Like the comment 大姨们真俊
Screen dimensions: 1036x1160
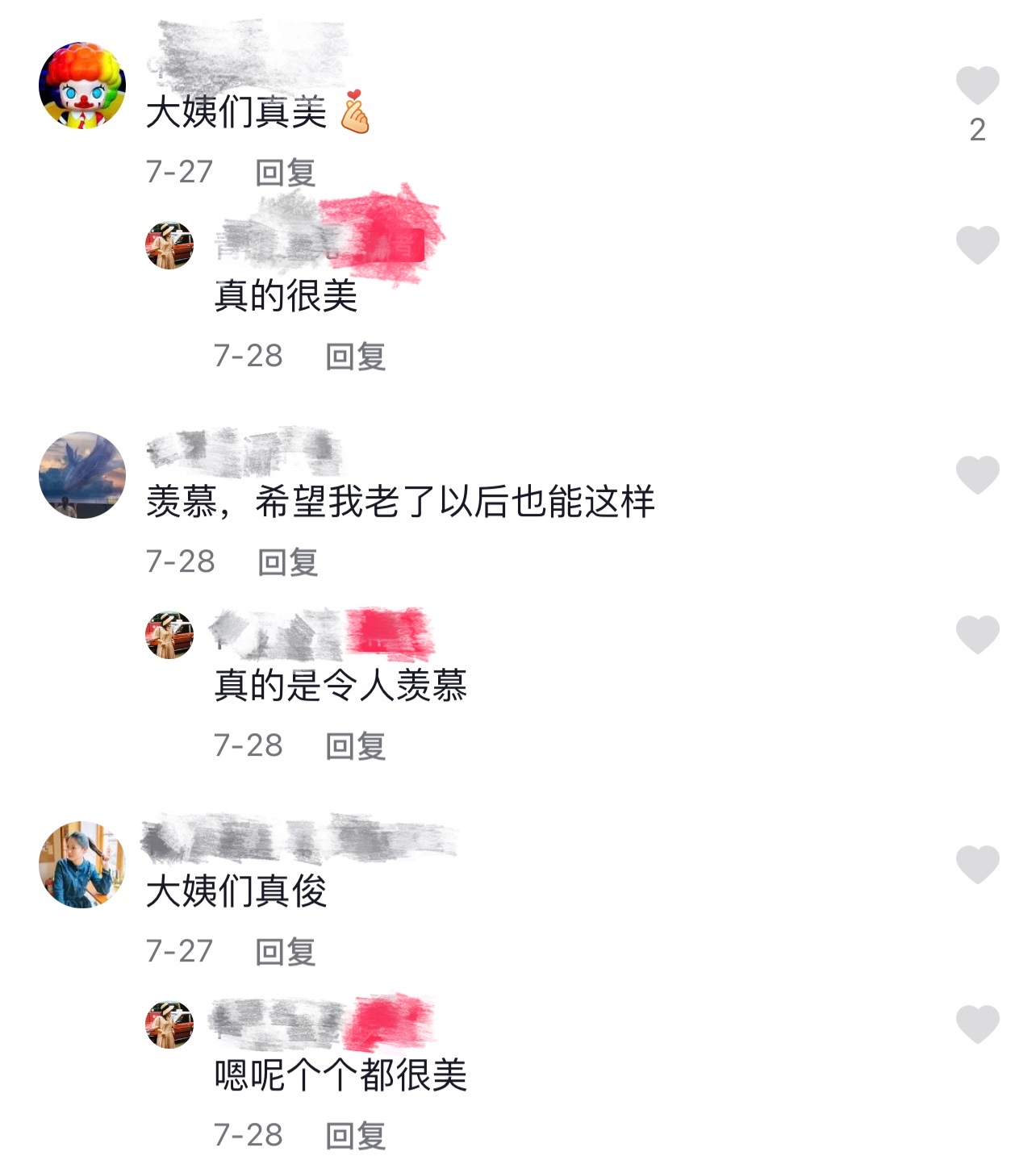977,864
